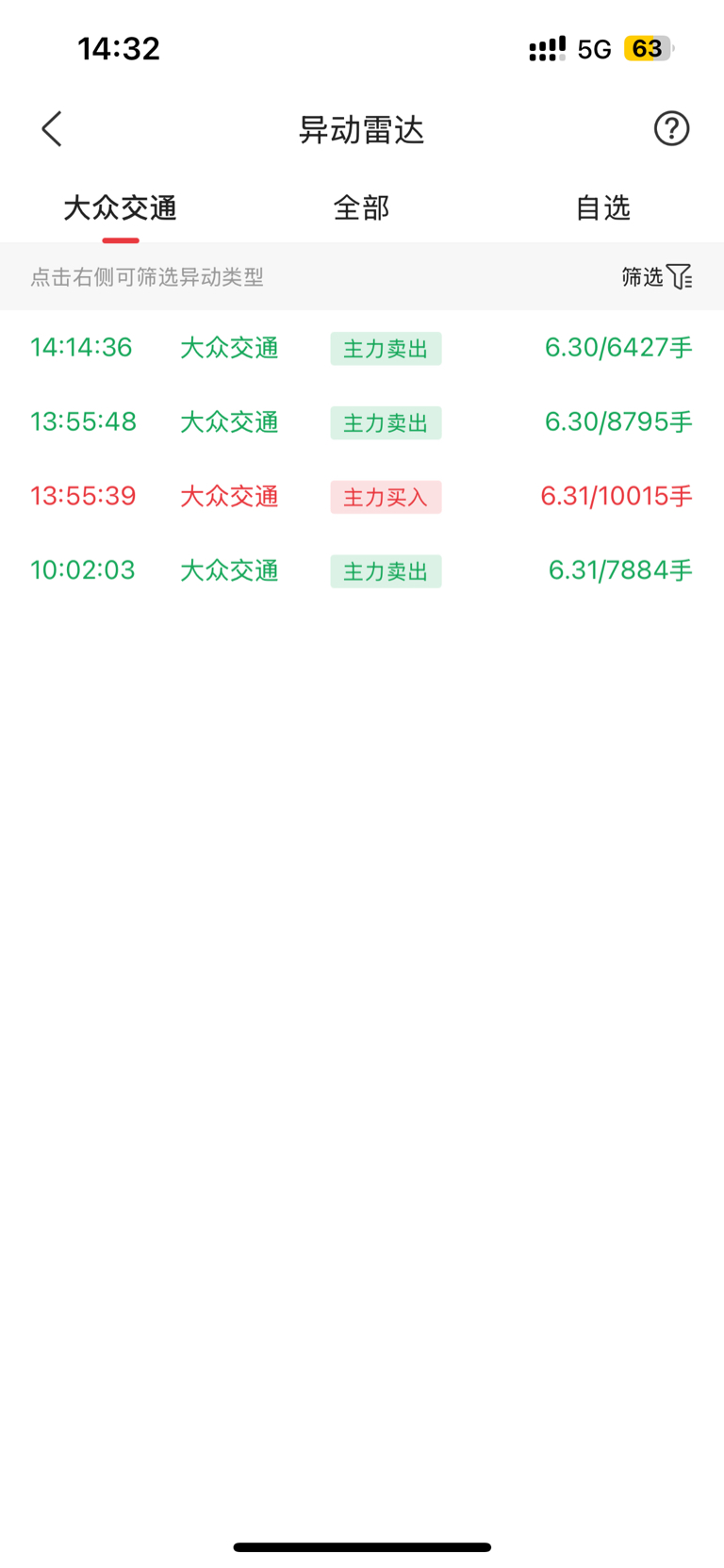The width and height of the screenshot is (724, 1568).
Task: Open the 筛选 filter
Action: tap(657, 276)
